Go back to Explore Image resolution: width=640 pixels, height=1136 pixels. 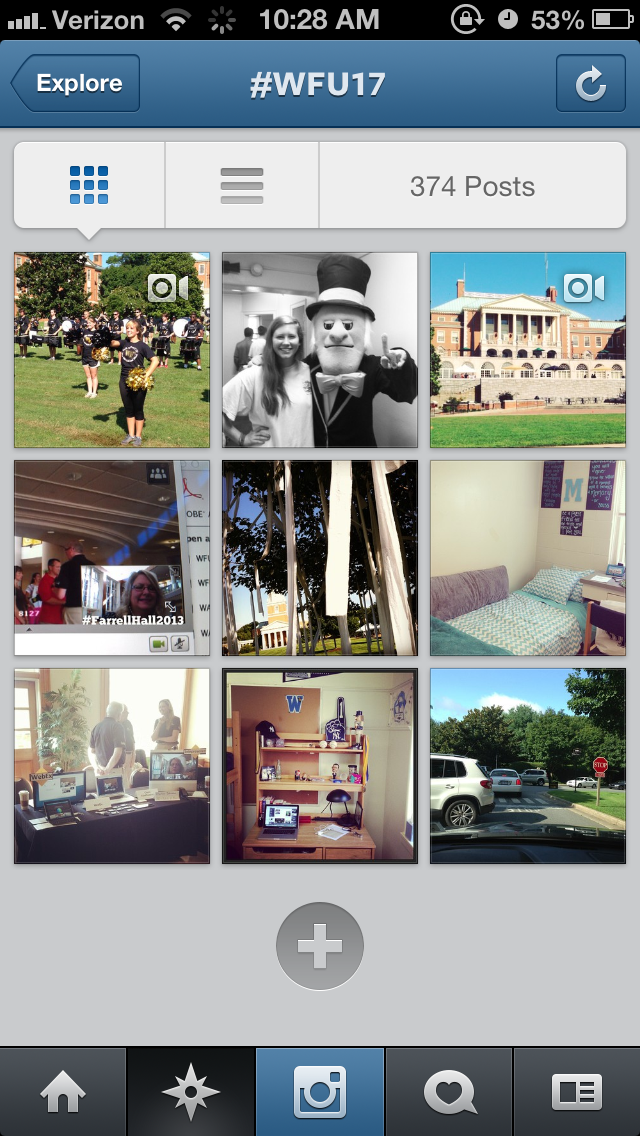(x=76, y=84)
